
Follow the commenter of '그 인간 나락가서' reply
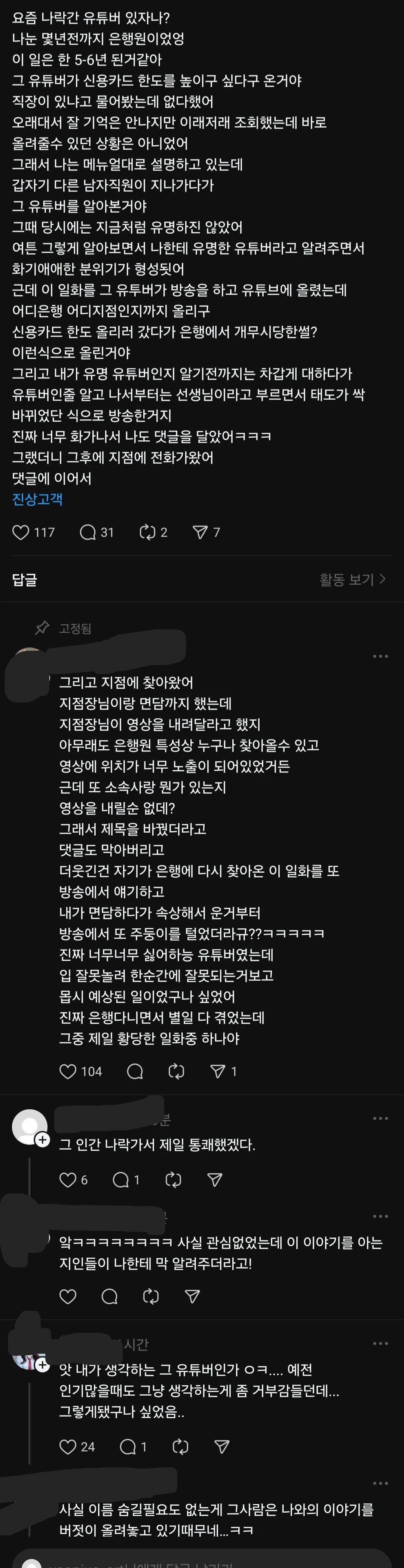[x=43, y=1140]
